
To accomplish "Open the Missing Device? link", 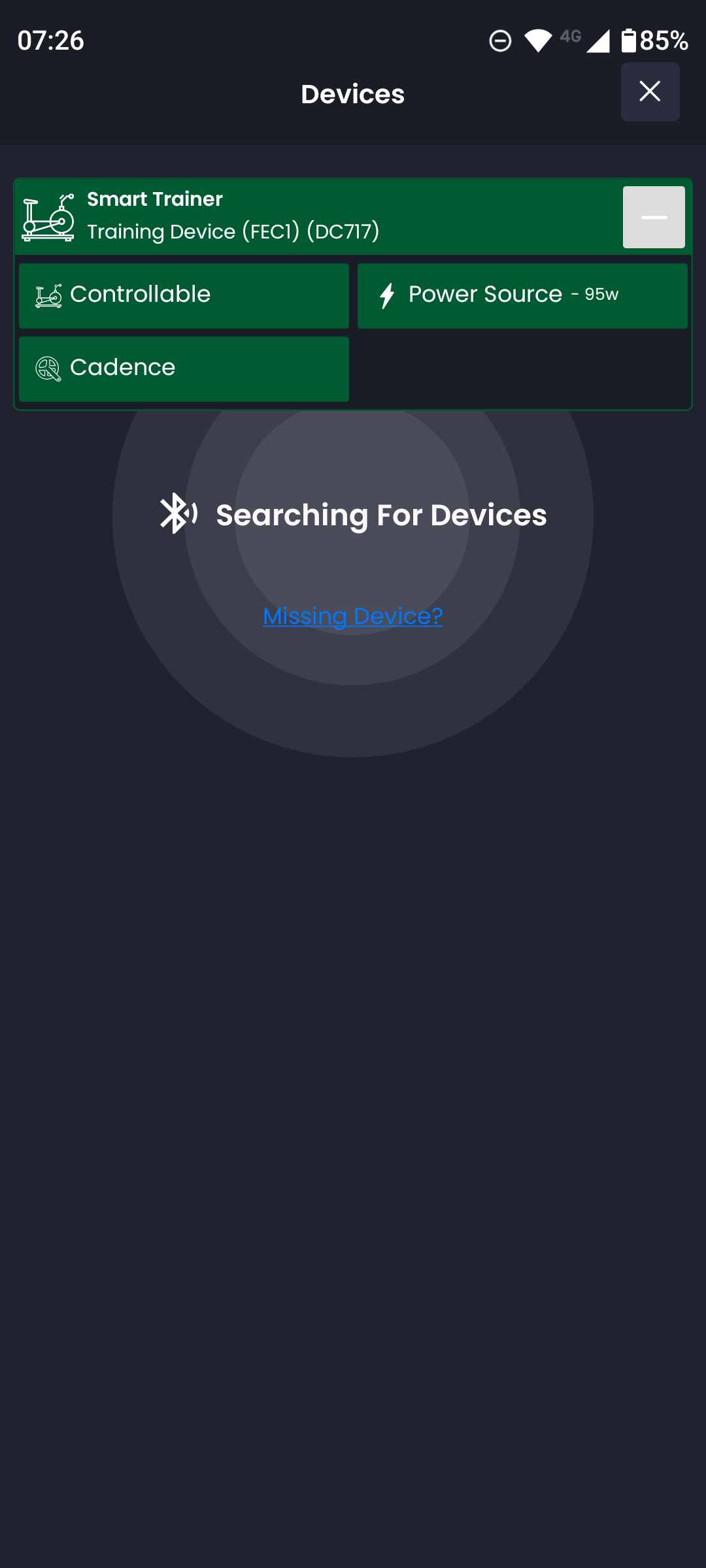I will (x=353, y=616).
